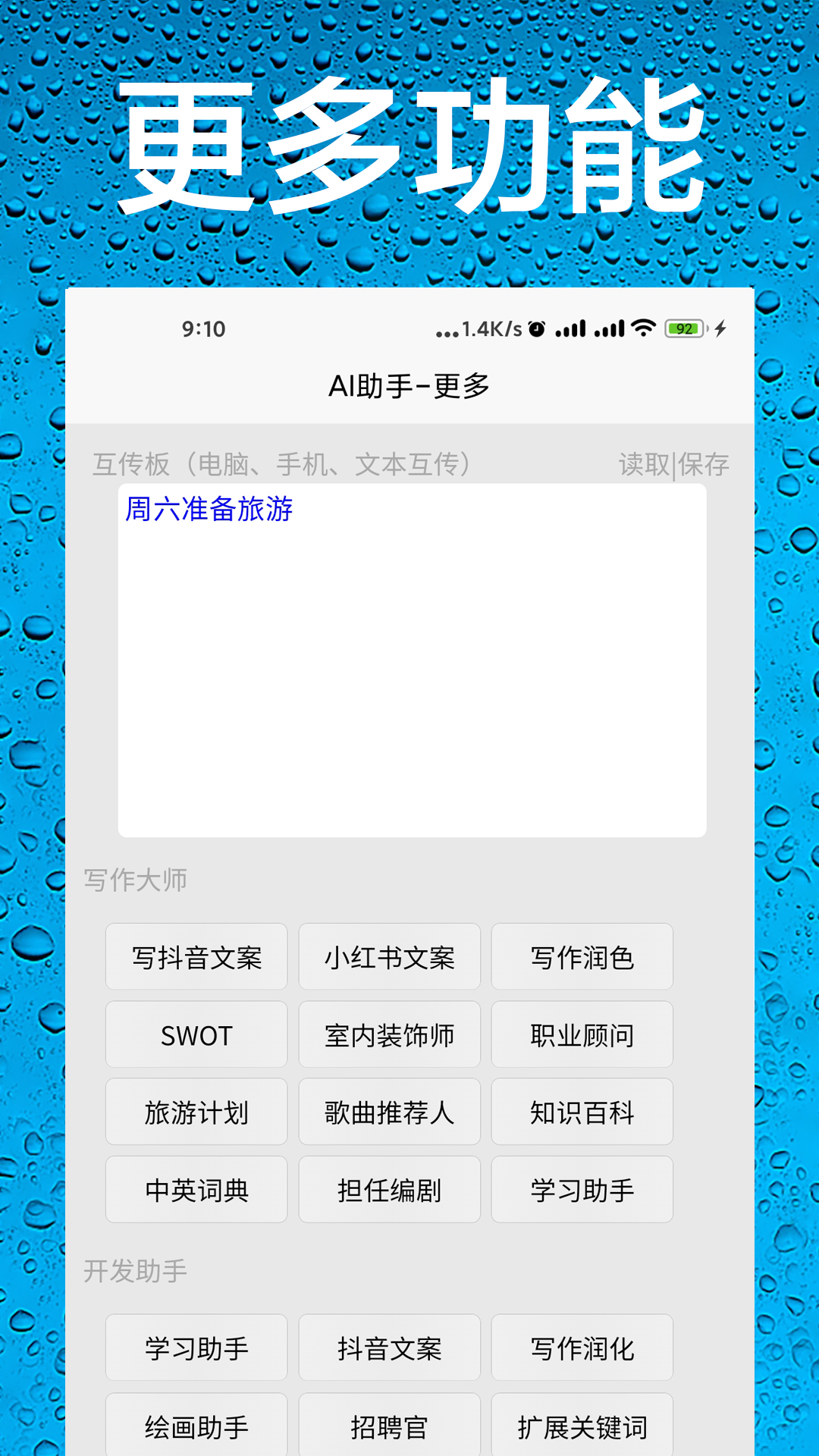Select the 知识百科 encyclopedia tool
The height and width of the screenshot is (1456, 819).
coord(582,1112)
